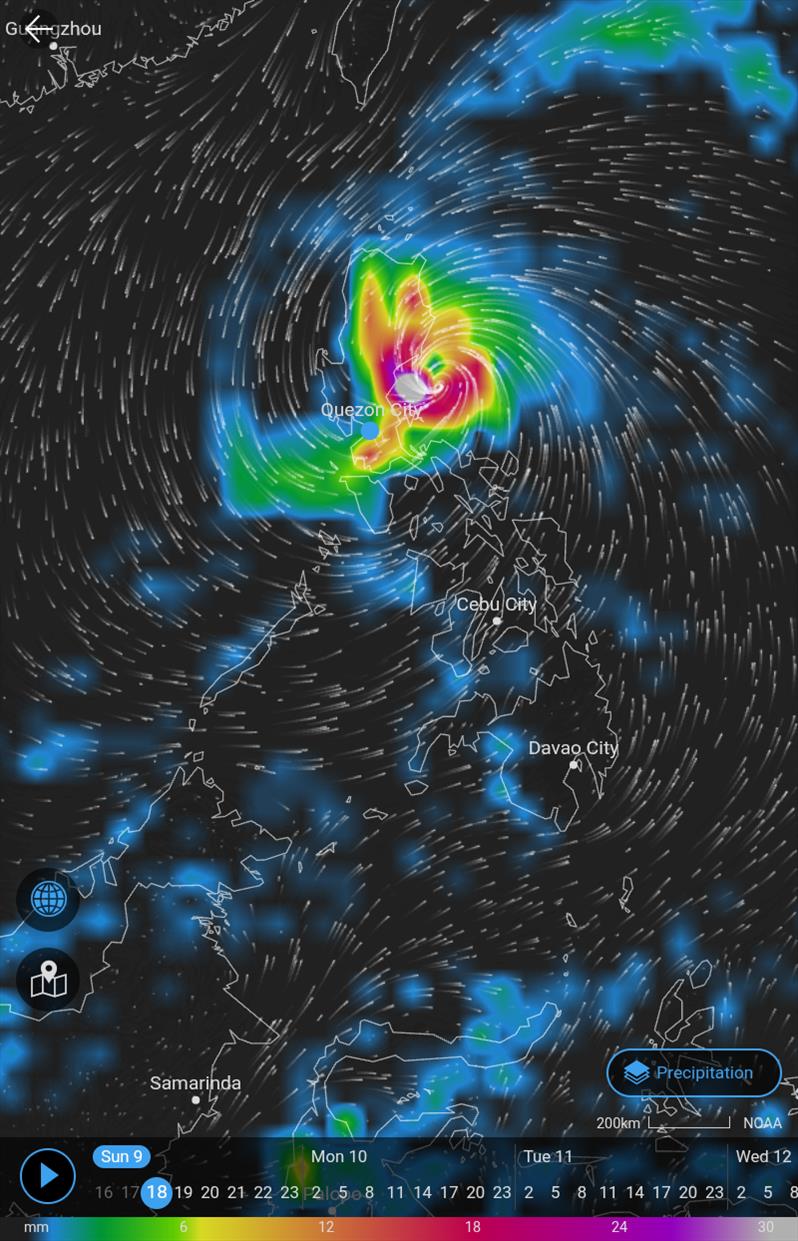Screen dimensions: 798x1241
Task: Select hour 5 on Wed 12
Action: click(767, 1192)
